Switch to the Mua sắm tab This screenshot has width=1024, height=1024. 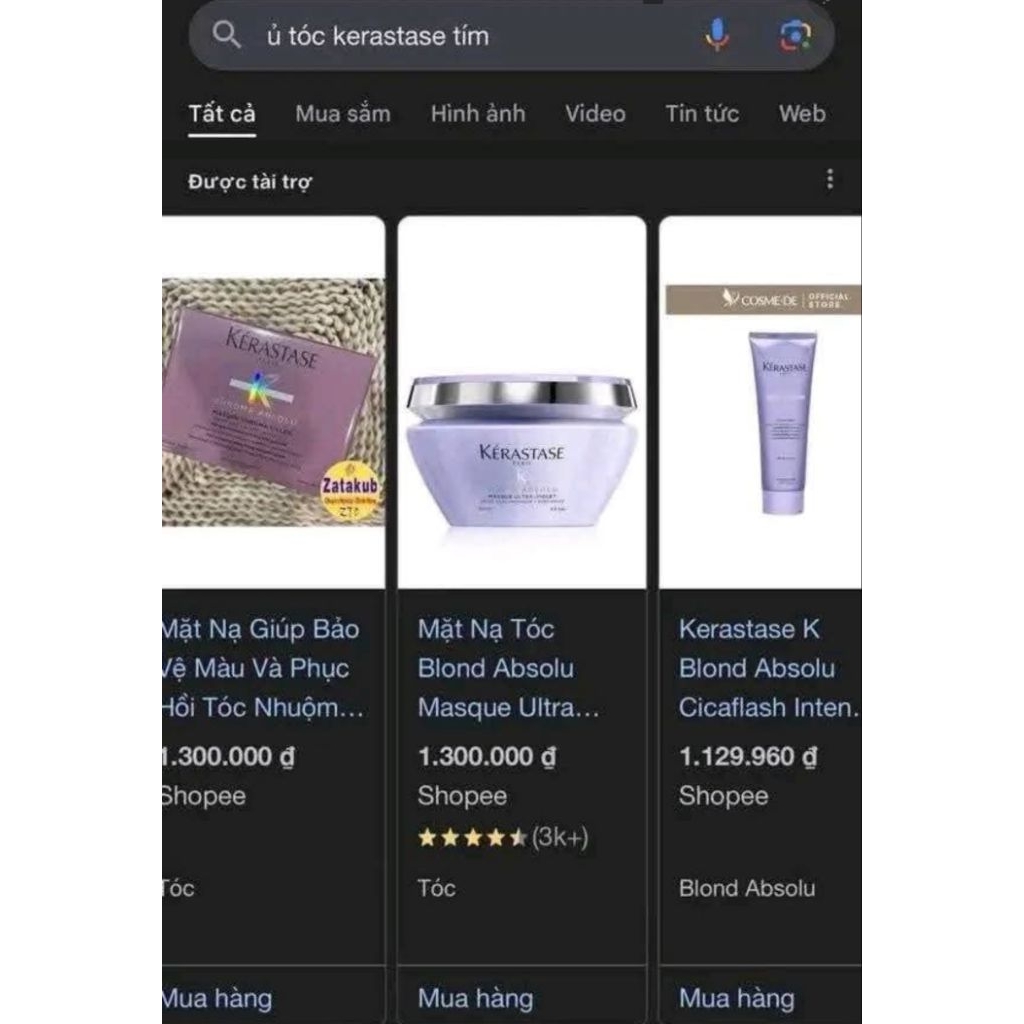click(342, 114)
